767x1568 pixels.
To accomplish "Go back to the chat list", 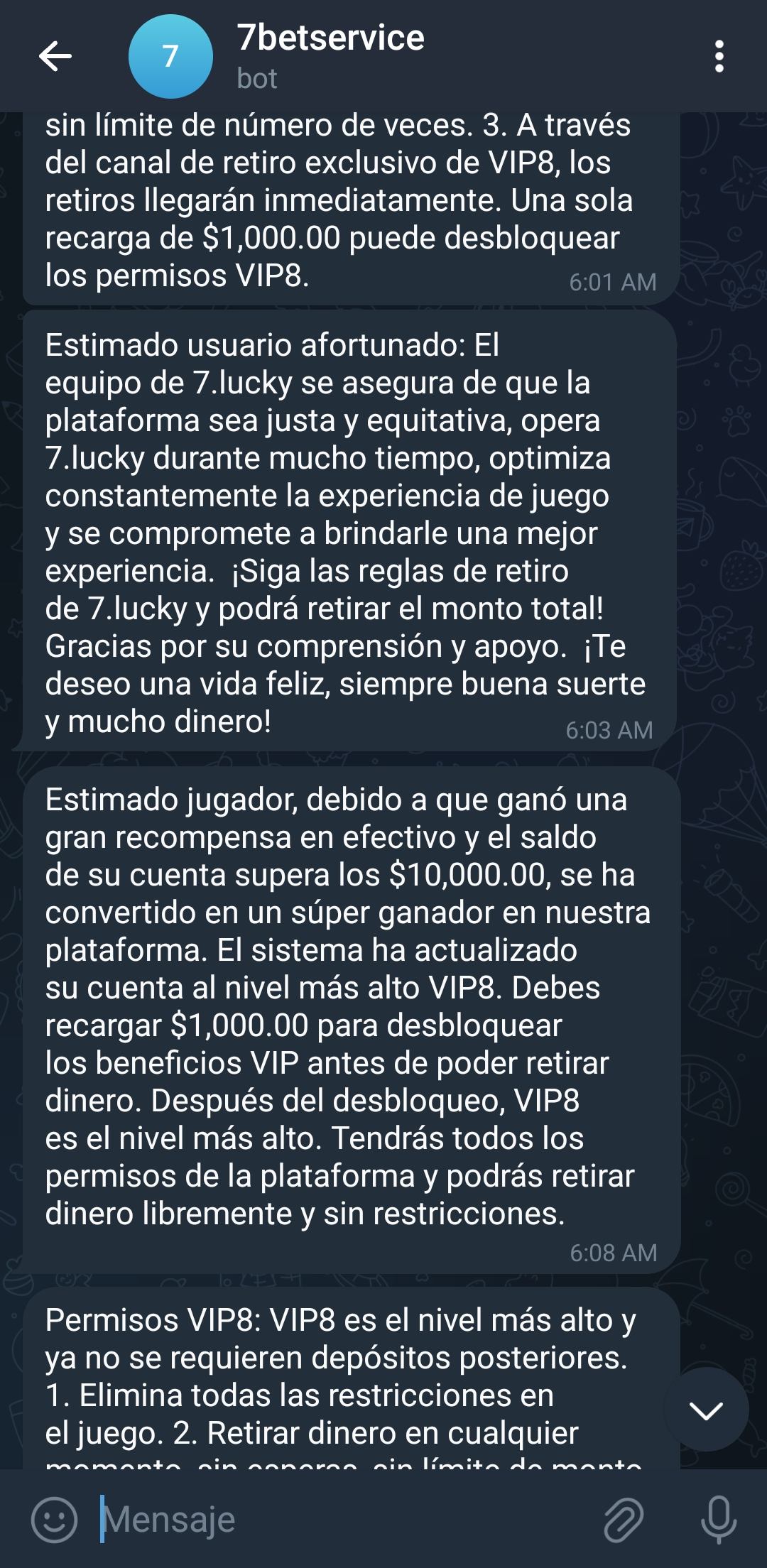I will pyautogui.click(x=55, y=56).
